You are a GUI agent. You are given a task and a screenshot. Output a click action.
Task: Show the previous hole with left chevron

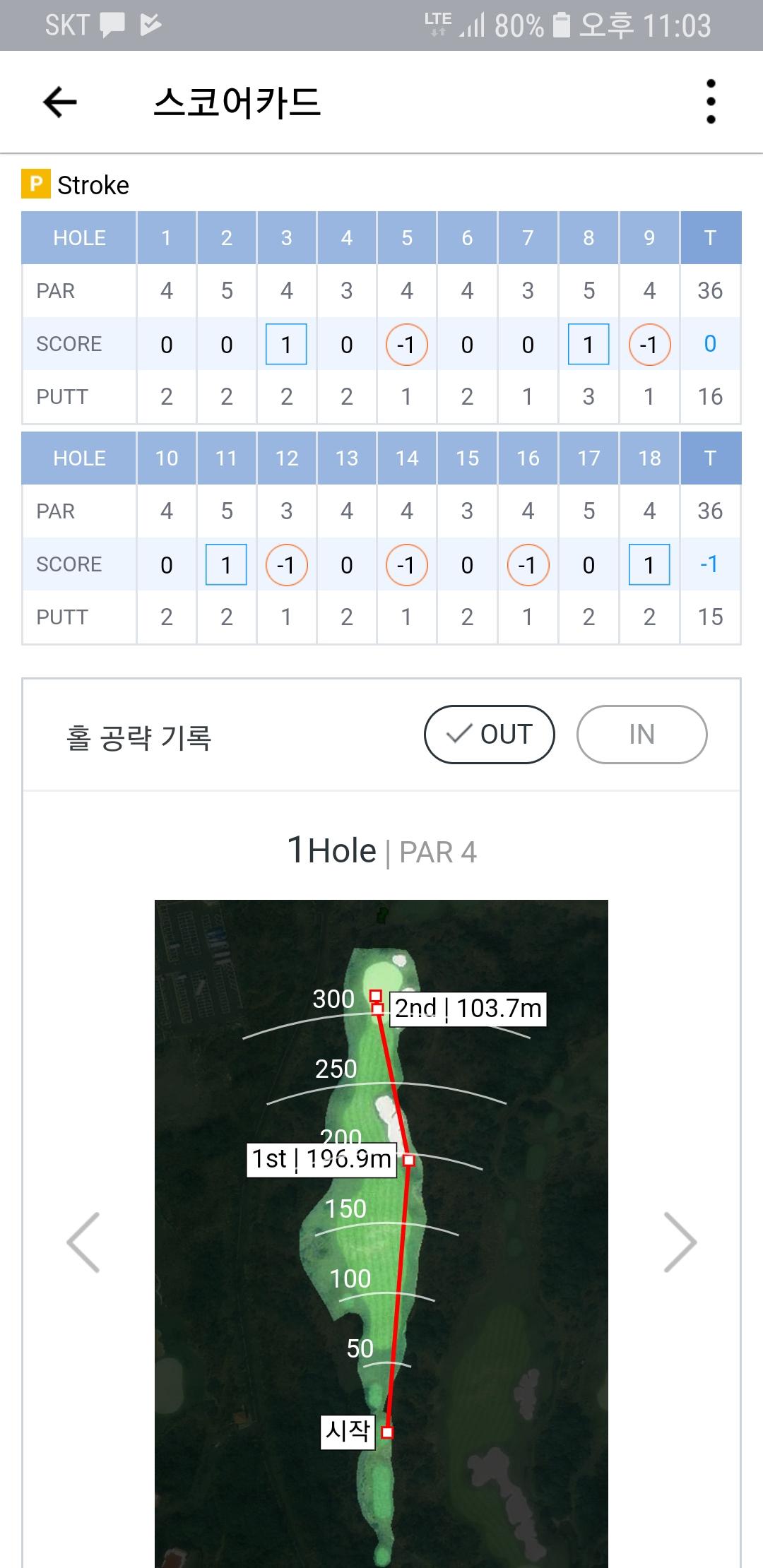[83, 1242]
